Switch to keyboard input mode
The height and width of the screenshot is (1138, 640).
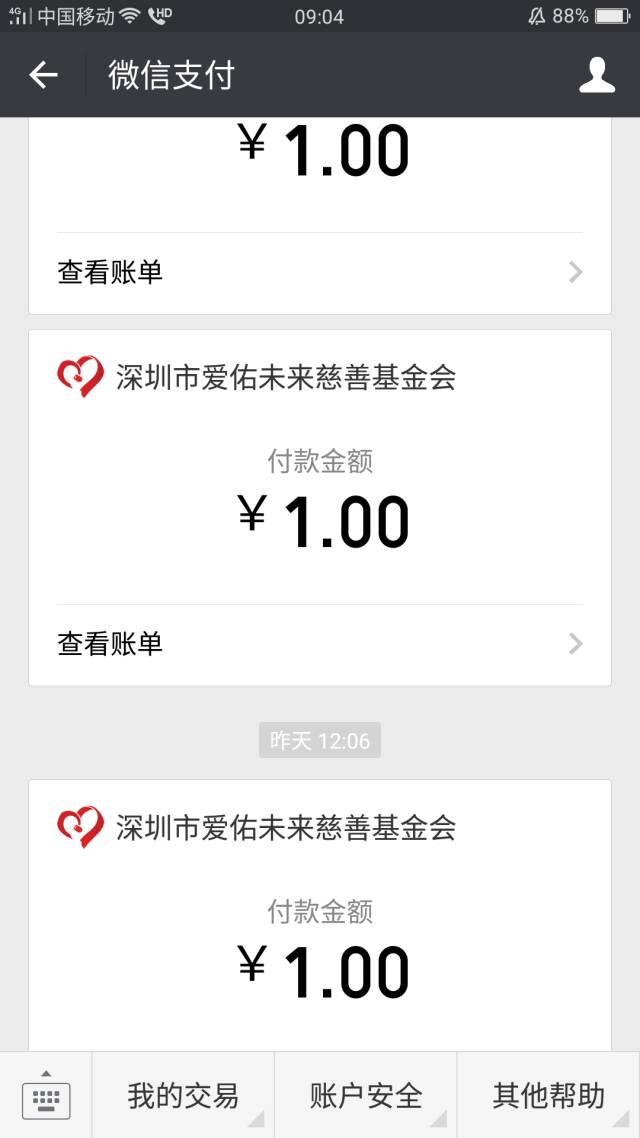(46, 1096)
